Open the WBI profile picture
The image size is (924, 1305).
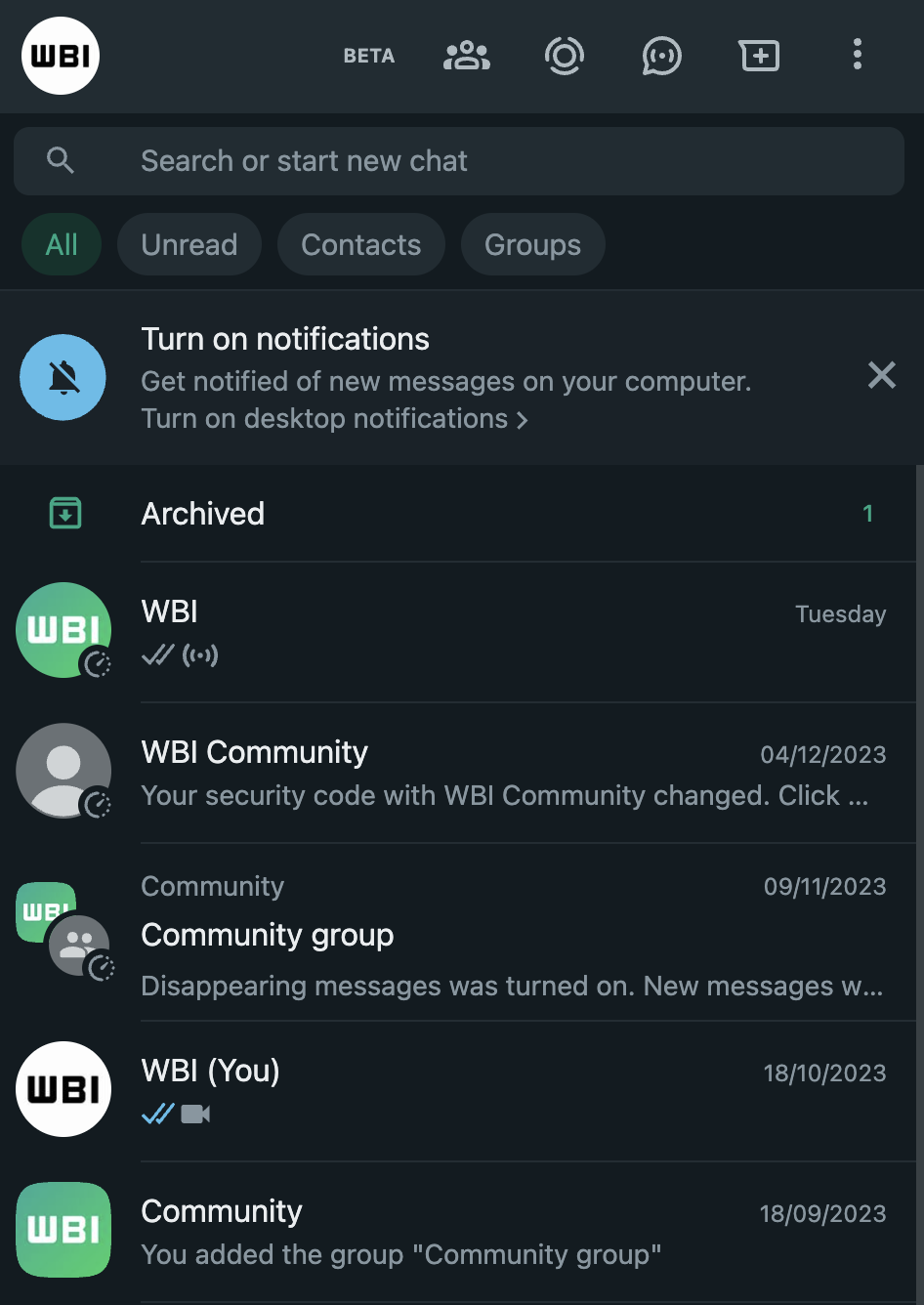[x=61, y=56]
